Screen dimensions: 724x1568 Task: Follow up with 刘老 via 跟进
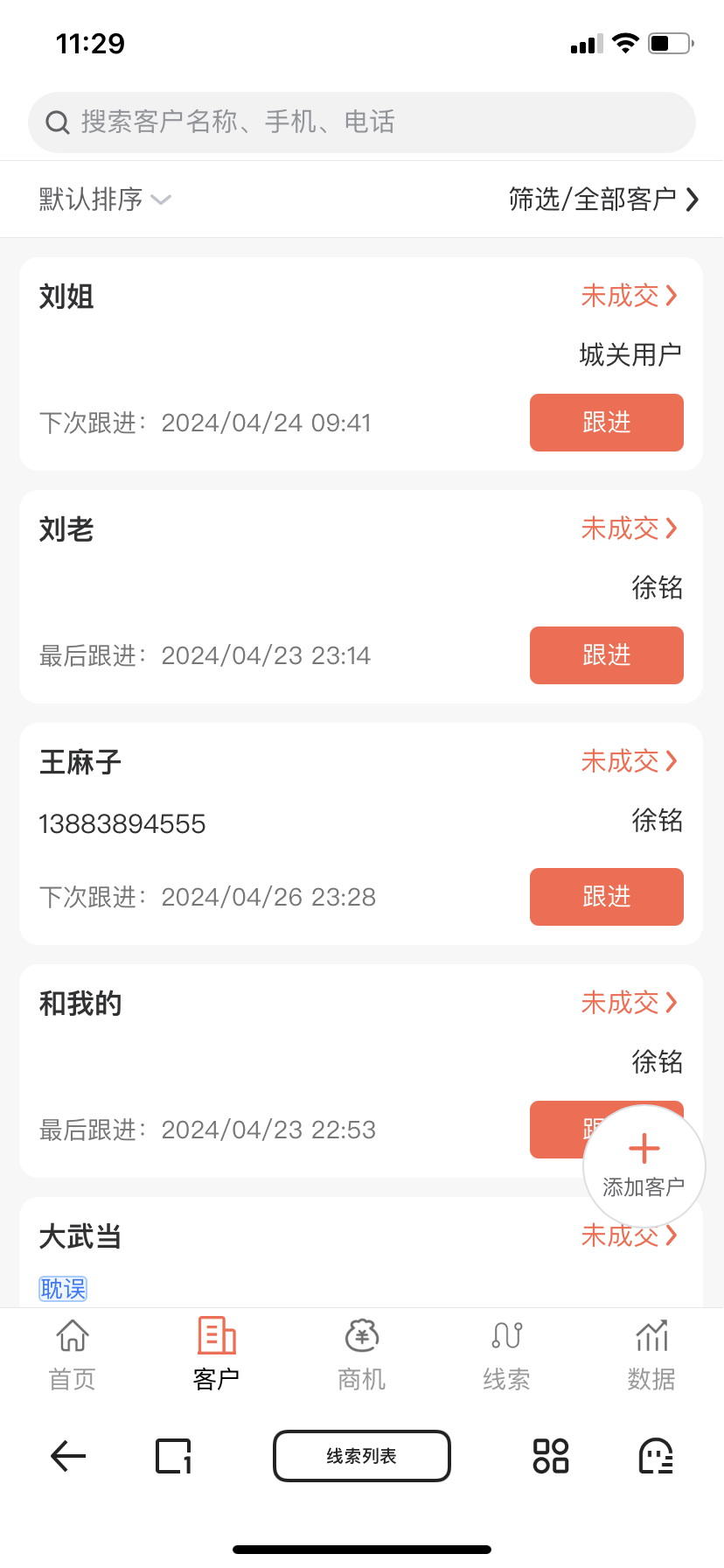tap(607, 655)
